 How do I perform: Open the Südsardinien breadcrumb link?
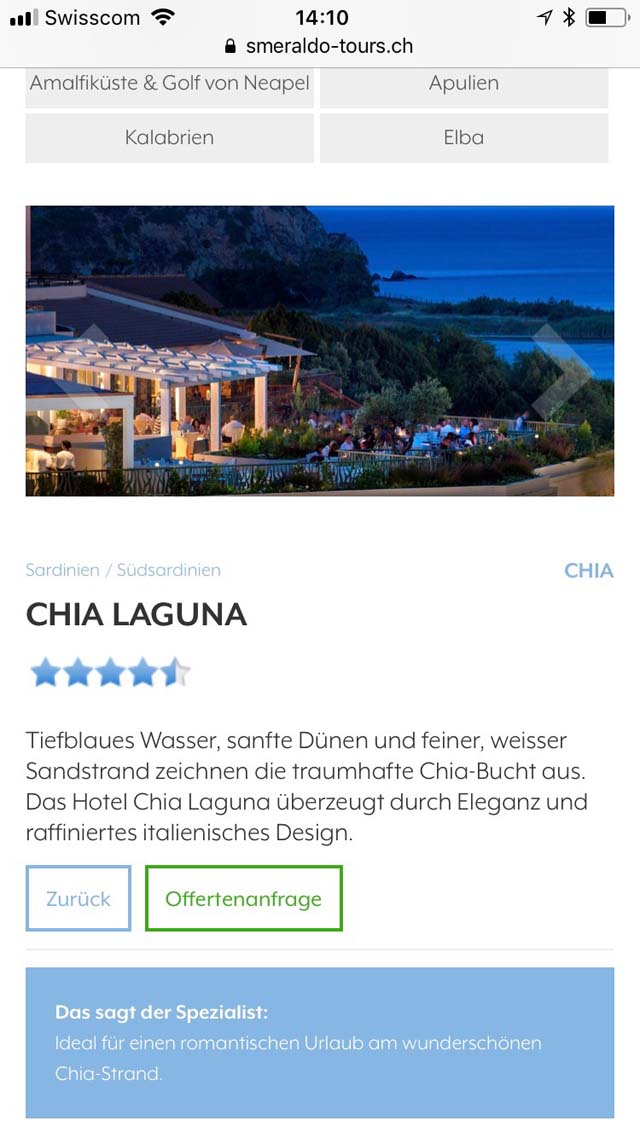click(x=168, y=570)
